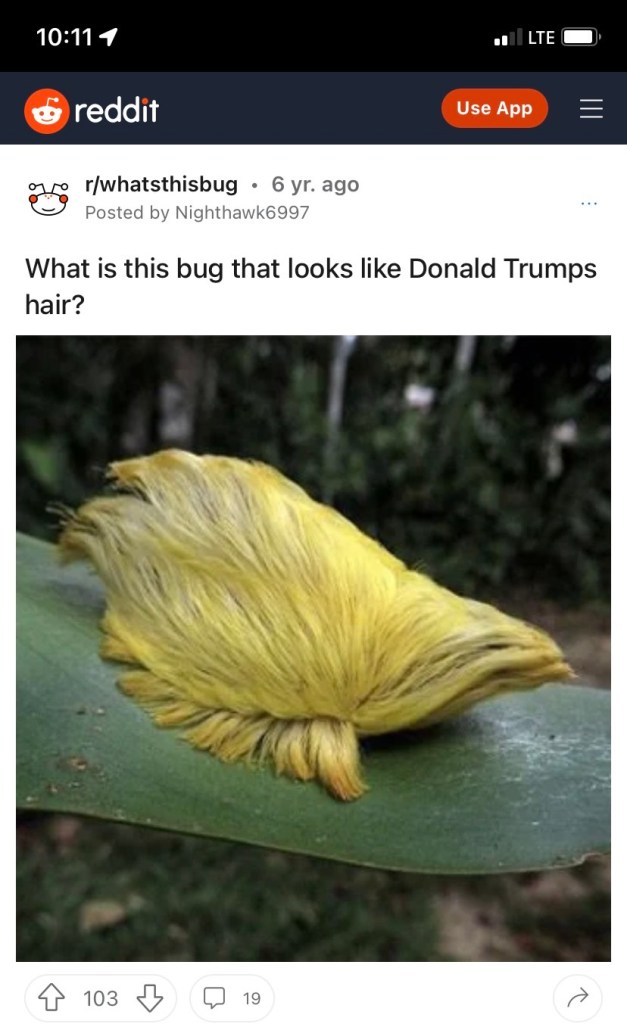Open the r/whatsthisbug community avatar

click(x=47, y=198)
